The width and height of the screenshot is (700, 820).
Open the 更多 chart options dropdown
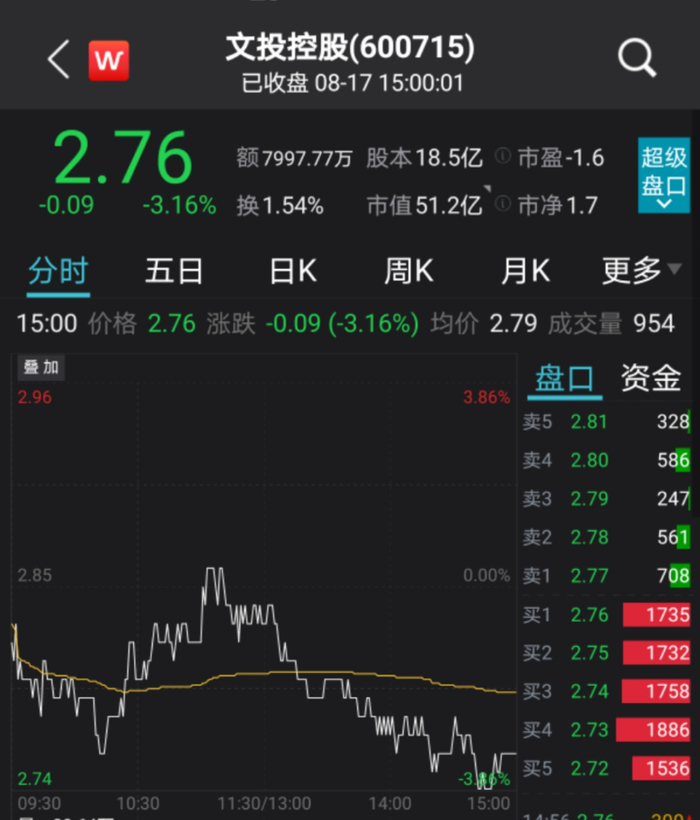[x=639, y=271]
